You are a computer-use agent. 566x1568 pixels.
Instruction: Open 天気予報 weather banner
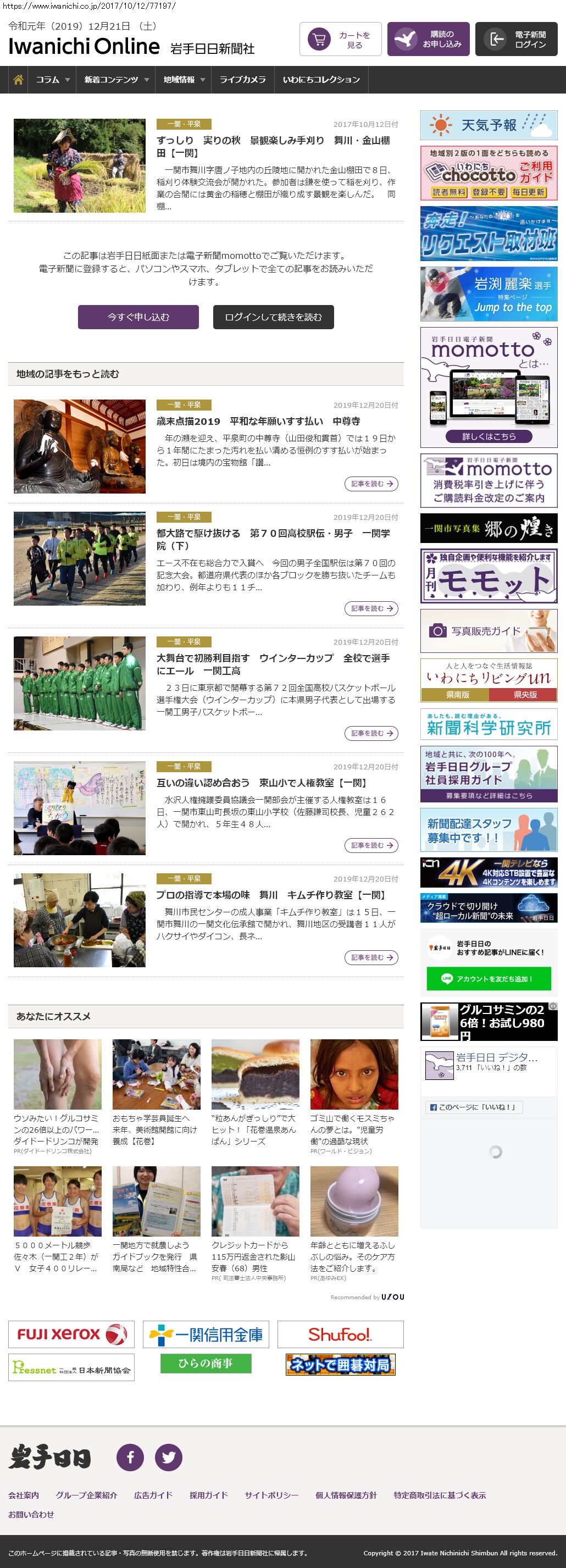point(489,125)
